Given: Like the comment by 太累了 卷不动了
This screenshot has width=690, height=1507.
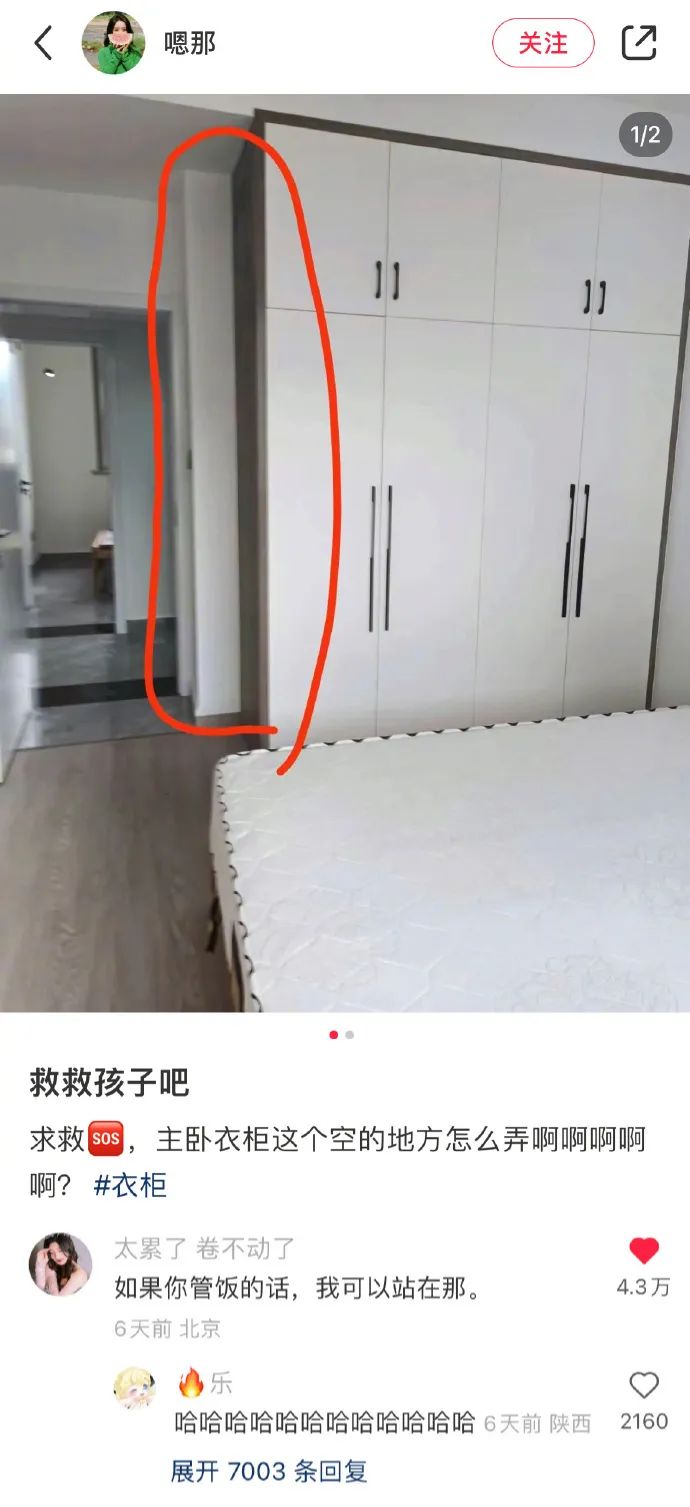Looking at the screenshot, I should pos(644,1251).
